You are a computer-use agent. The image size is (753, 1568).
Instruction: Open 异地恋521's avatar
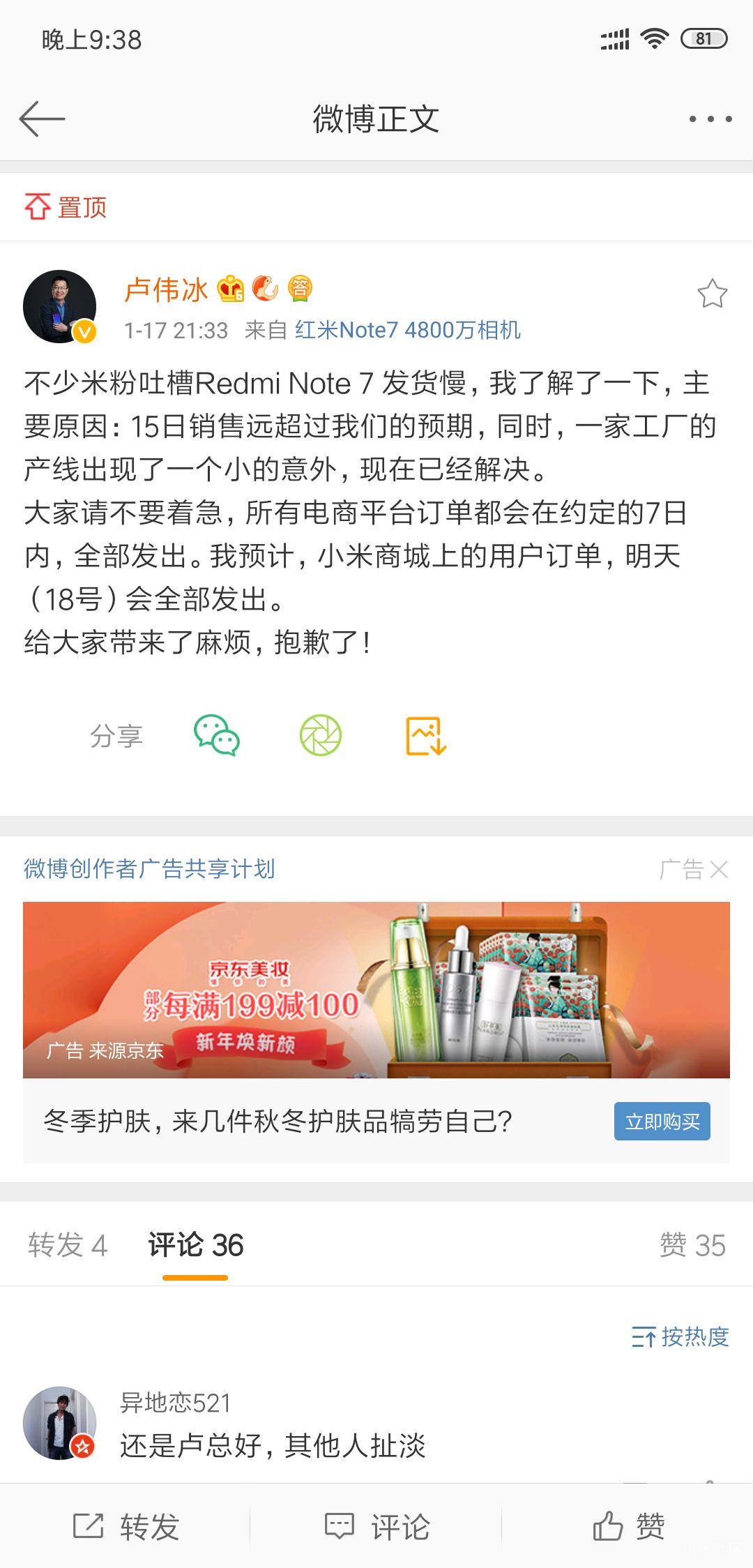pyautogui.click(x=60, y=1423)
